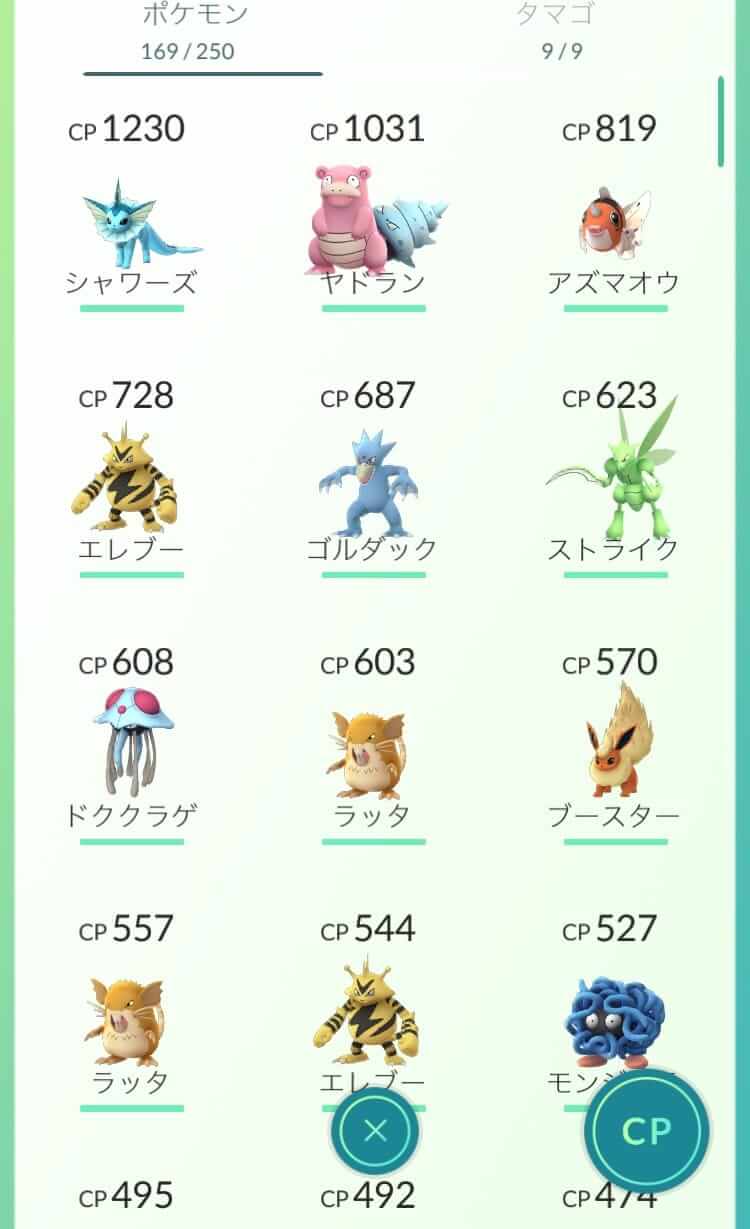Image resolution: width=750 pixels, height=1229 pixels.
Task: Select アズマオウ with CP 819
Action: [x=614, y=212]
